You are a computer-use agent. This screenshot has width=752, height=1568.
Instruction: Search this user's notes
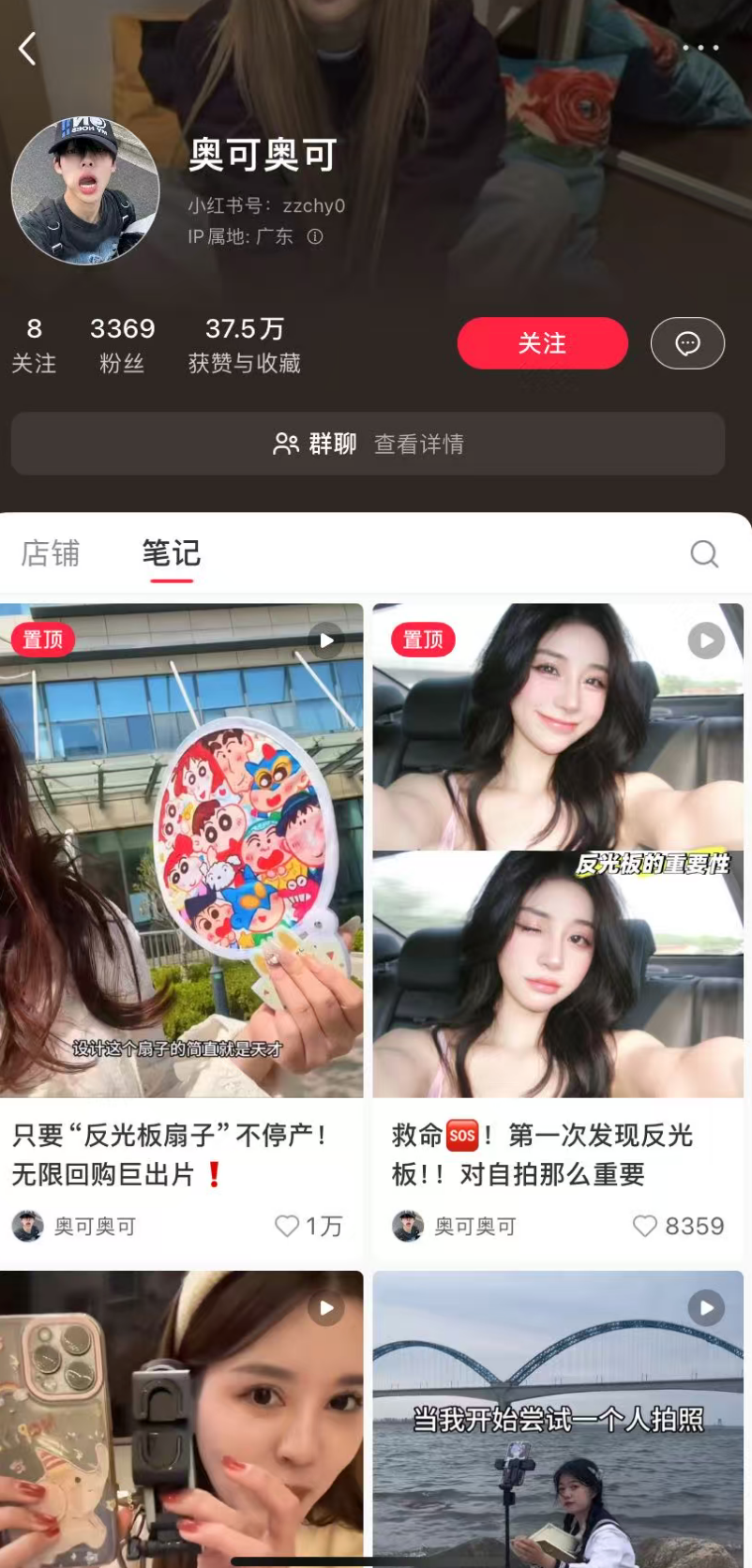(704, 553)
